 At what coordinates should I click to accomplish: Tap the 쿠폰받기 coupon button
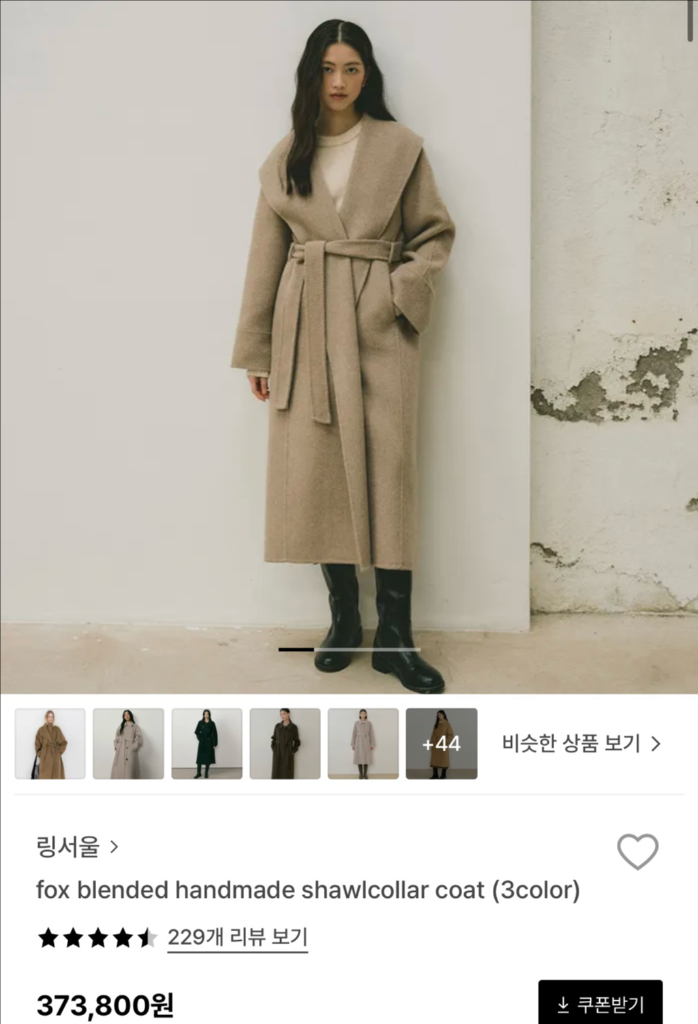click(600, 1003)
